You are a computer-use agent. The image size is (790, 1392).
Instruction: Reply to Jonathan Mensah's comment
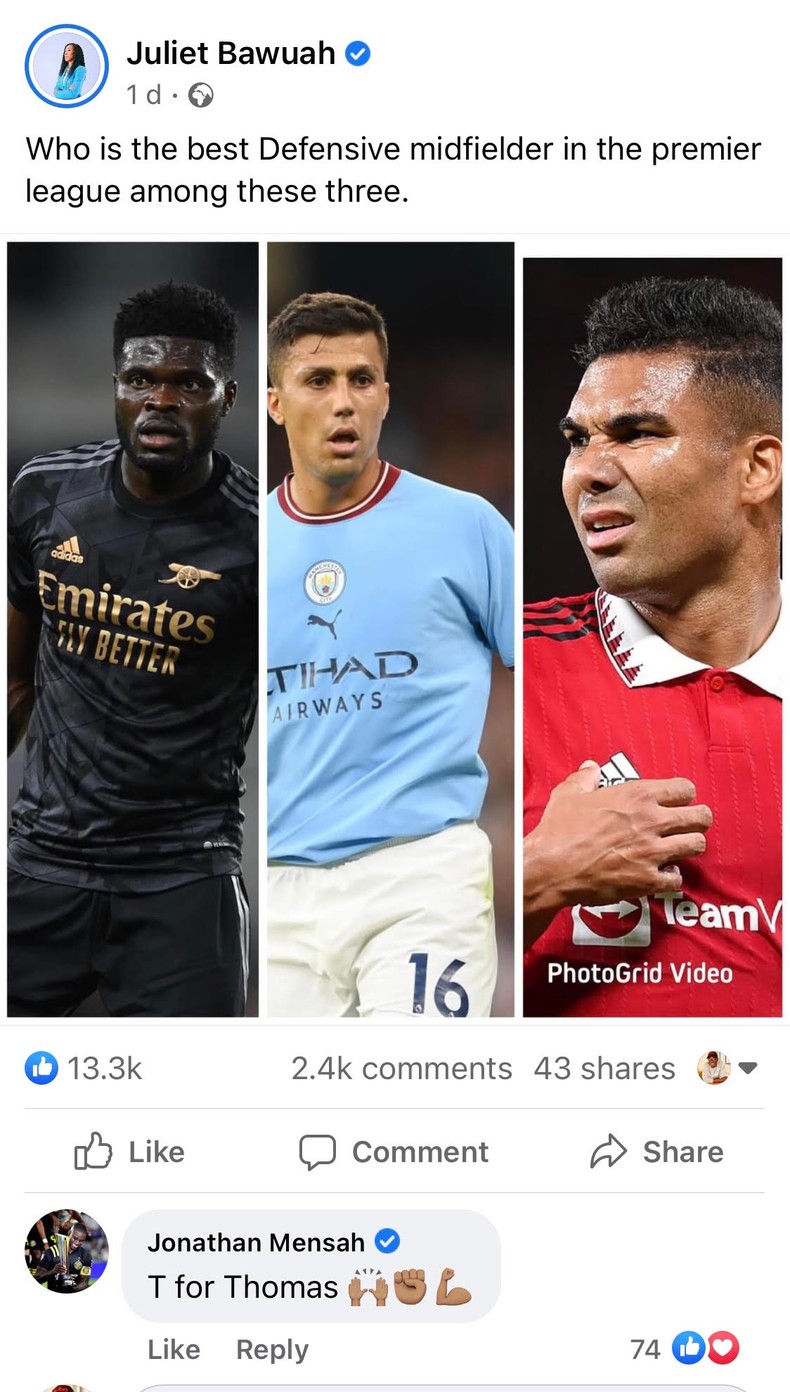pyautogui.click(x=272, y=1349)
